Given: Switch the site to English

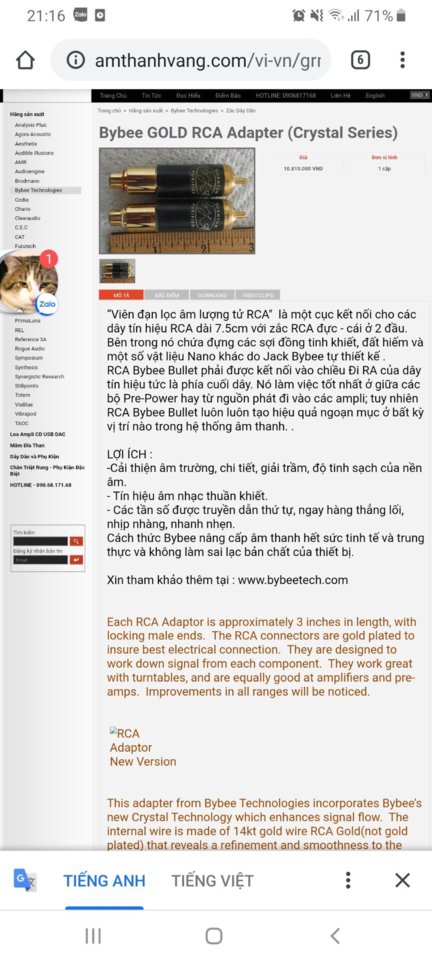Looking at the screenshot, I should 375,96.
